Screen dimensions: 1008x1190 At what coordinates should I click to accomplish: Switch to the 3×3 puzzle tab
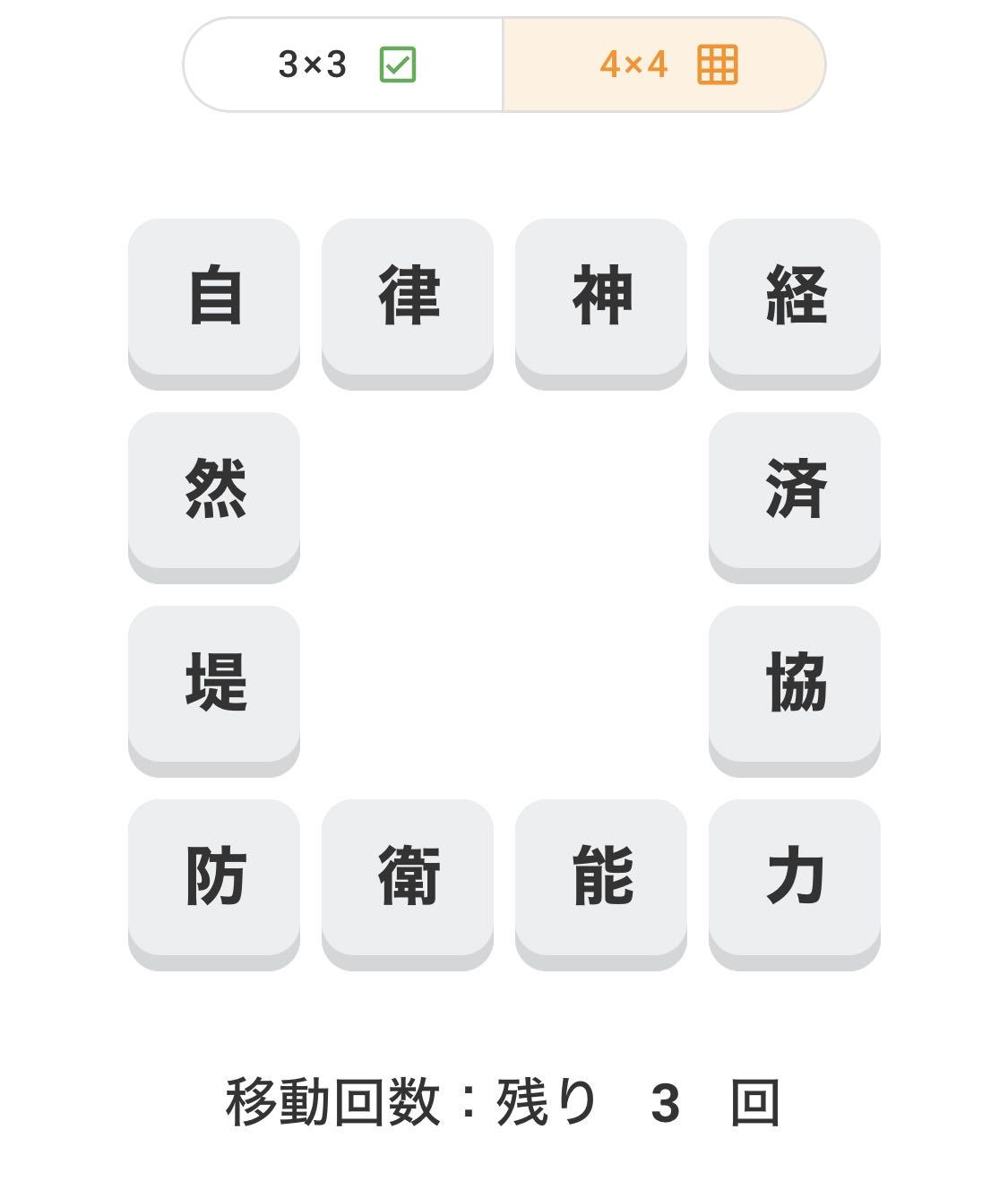(x=344, y=65)
